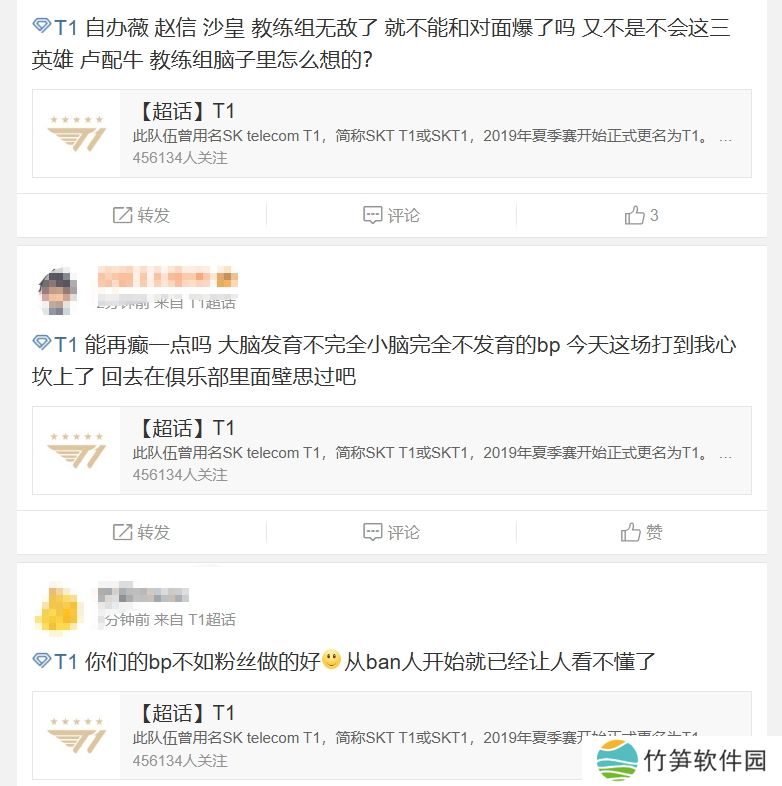Like the post showing 3 likes
782x786 pixels.
click(x=641, y=215)
